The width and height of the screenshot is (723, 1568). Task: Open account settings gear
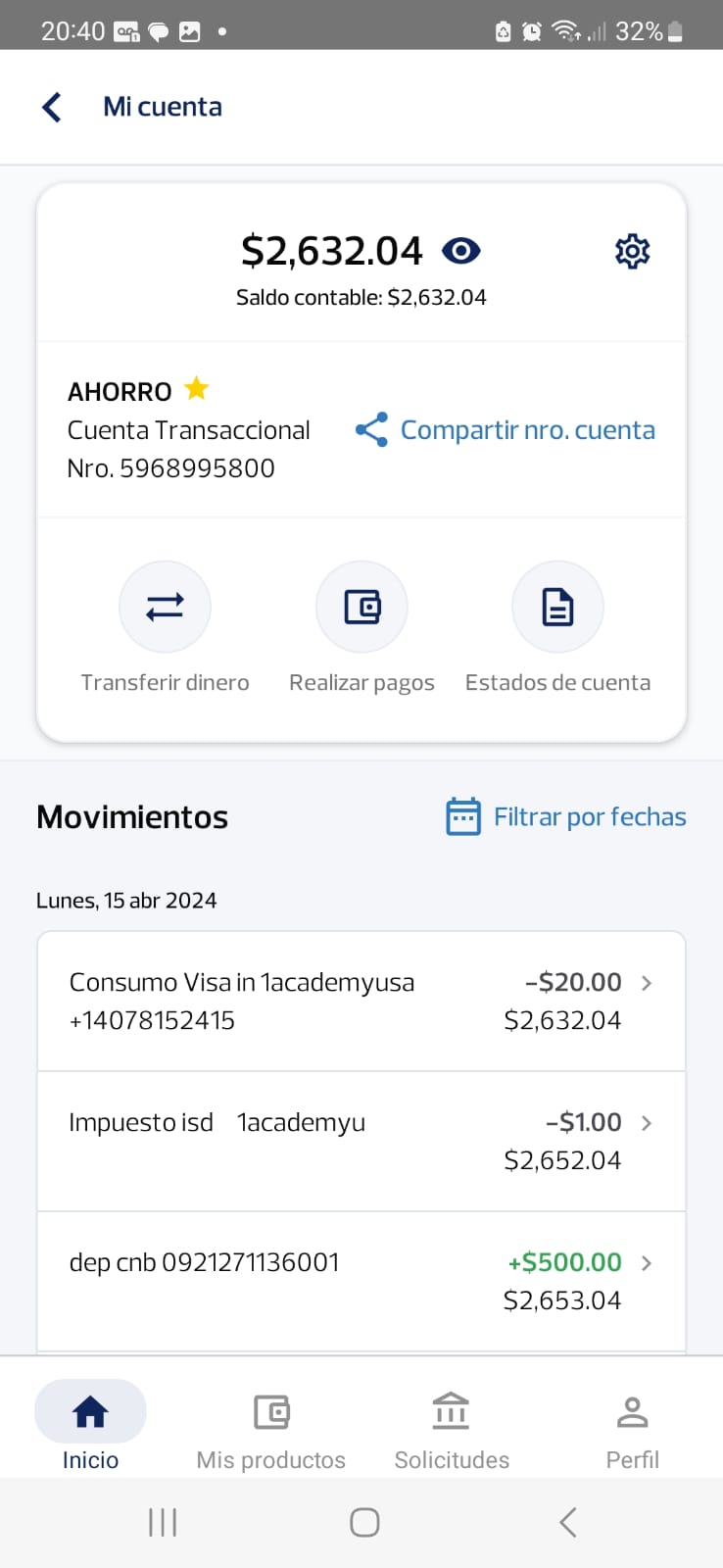(632, 251)
